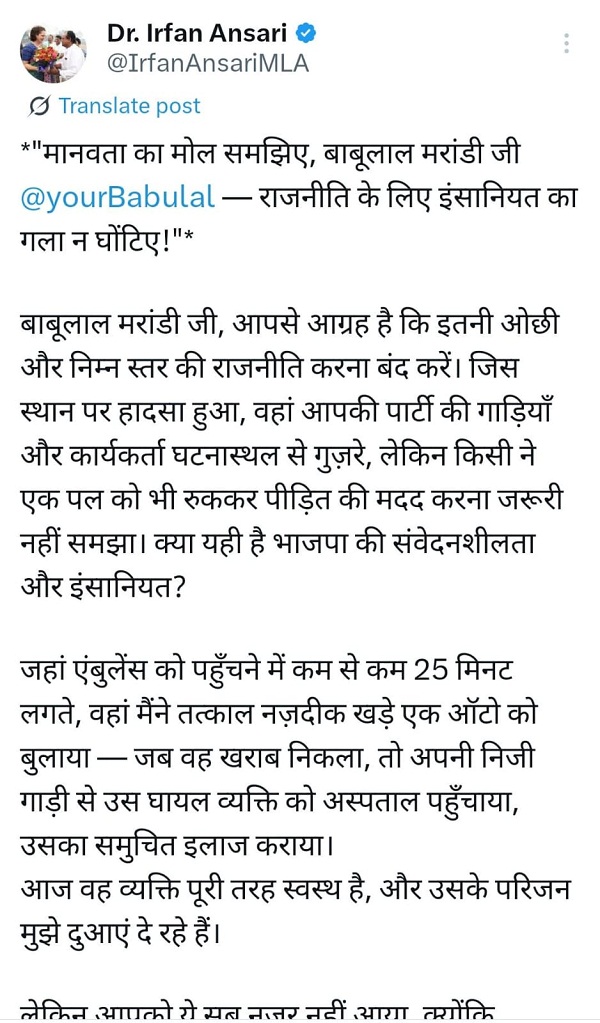This screenshot has height=1023, width=600.
Task: Open the post's three-dot overflow menu
Action: (x=567, y=44)
